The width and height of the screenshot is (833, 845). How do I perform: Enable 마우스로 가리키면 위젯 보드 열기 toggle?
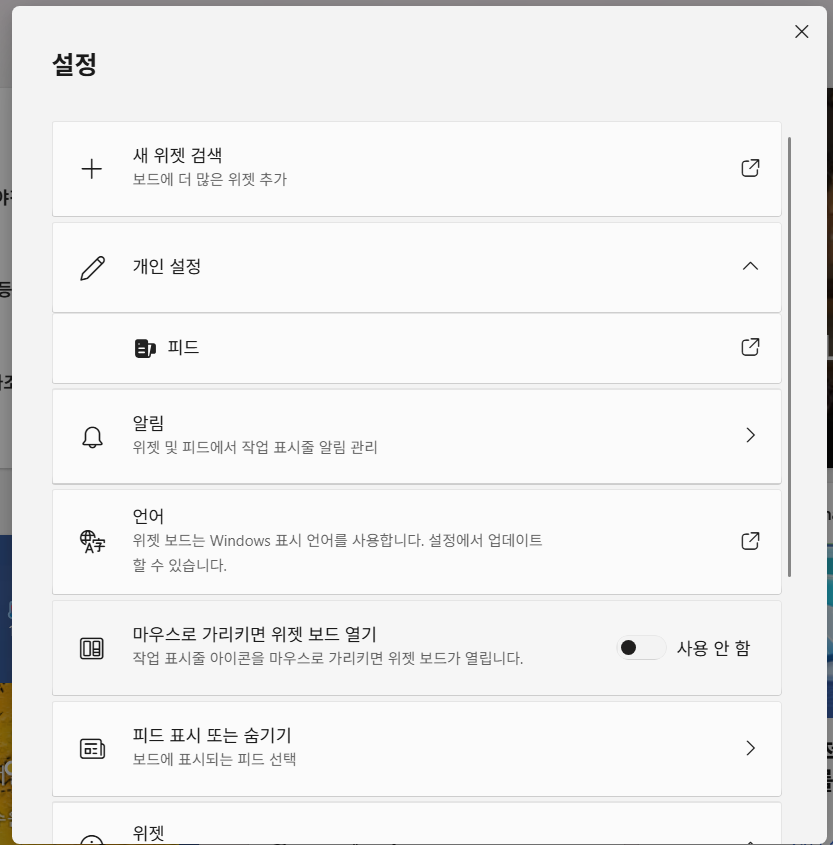pos(641,648)
